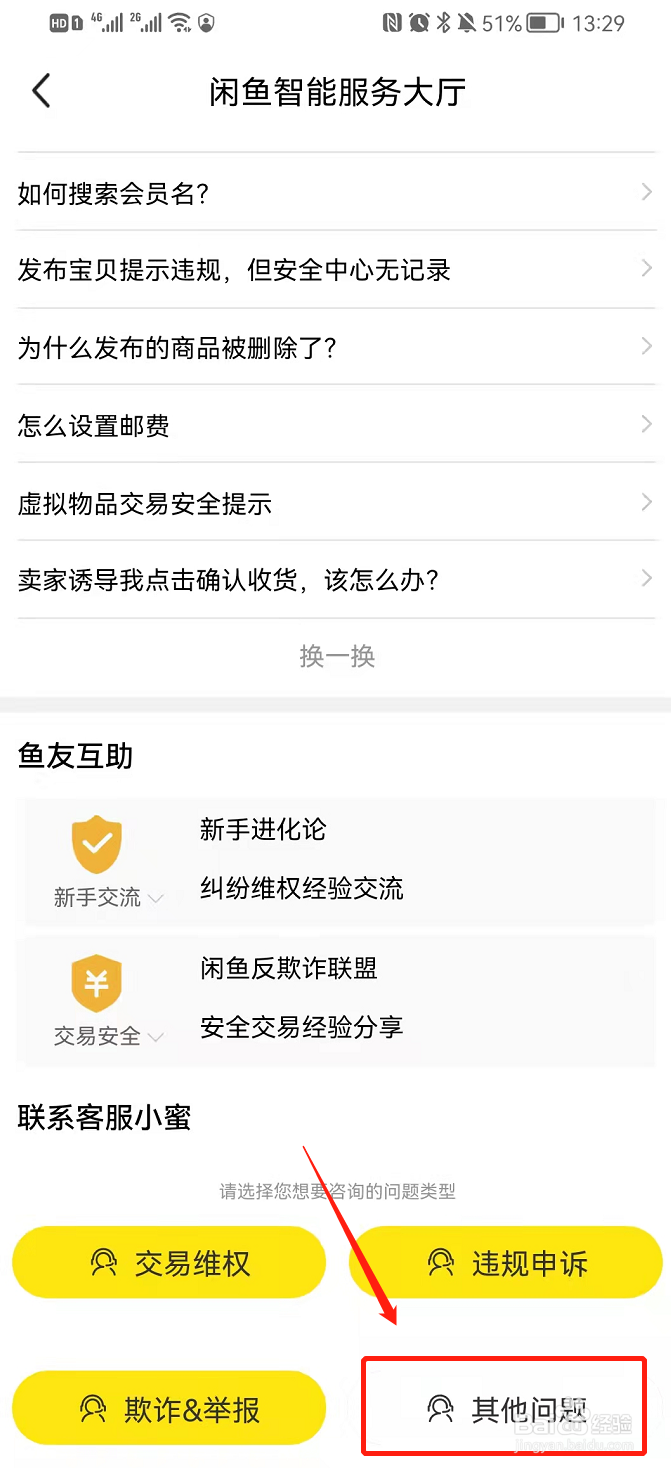Select 其他问题 support option

tap(505, 1408)
